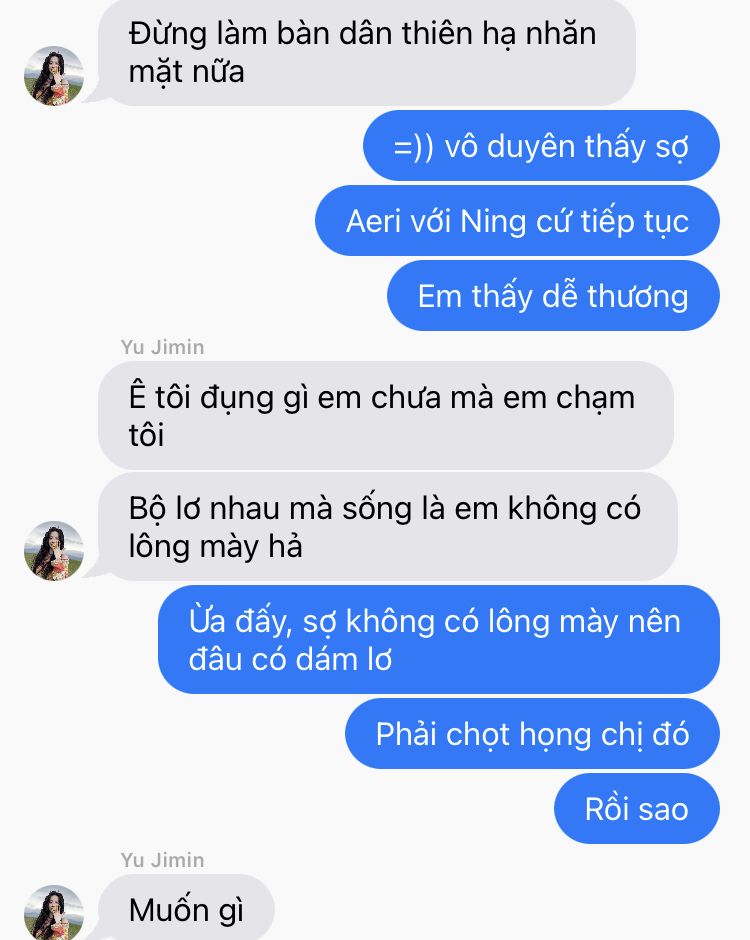Tap avatar beside "Bộ lơ nhau" message
Screen dimensions: 750x940
(54, 551)
